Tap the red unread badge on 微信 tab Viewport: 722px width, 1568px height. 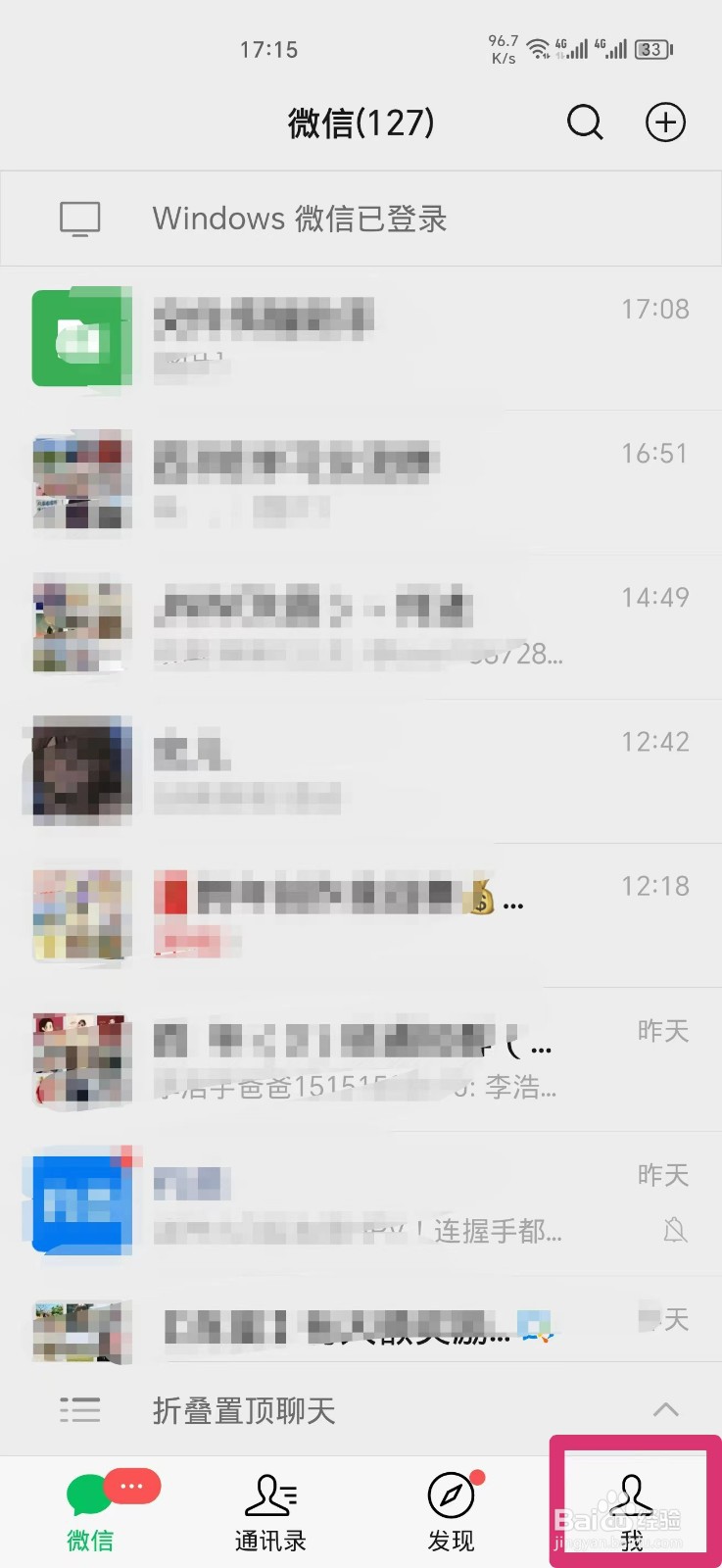130,1488
